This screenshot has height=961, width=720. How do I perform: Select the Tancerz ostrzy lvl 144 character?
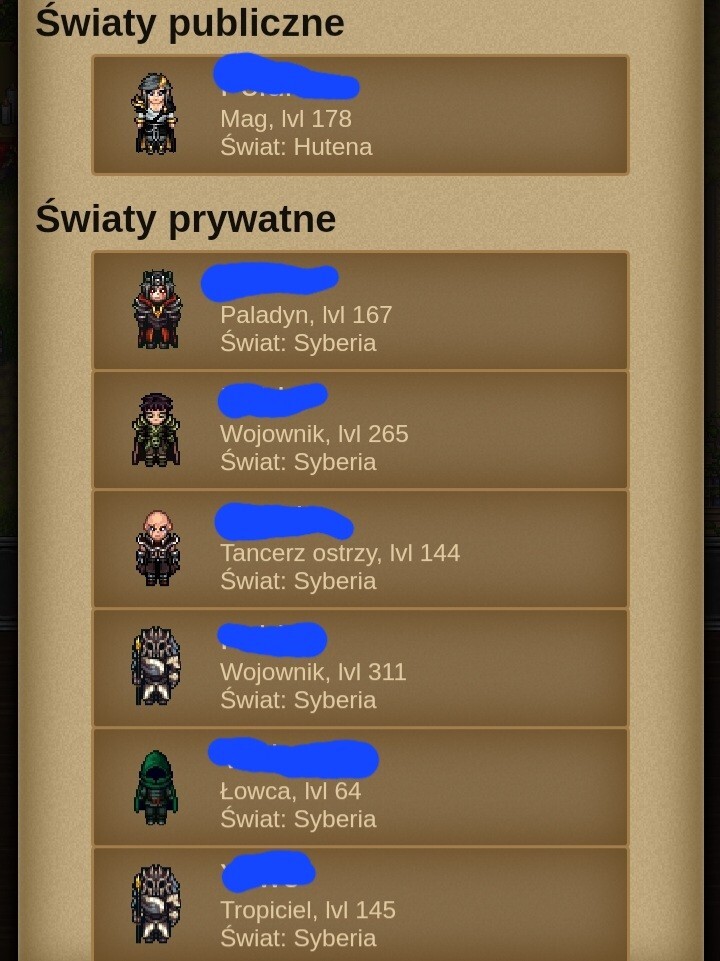360,549
